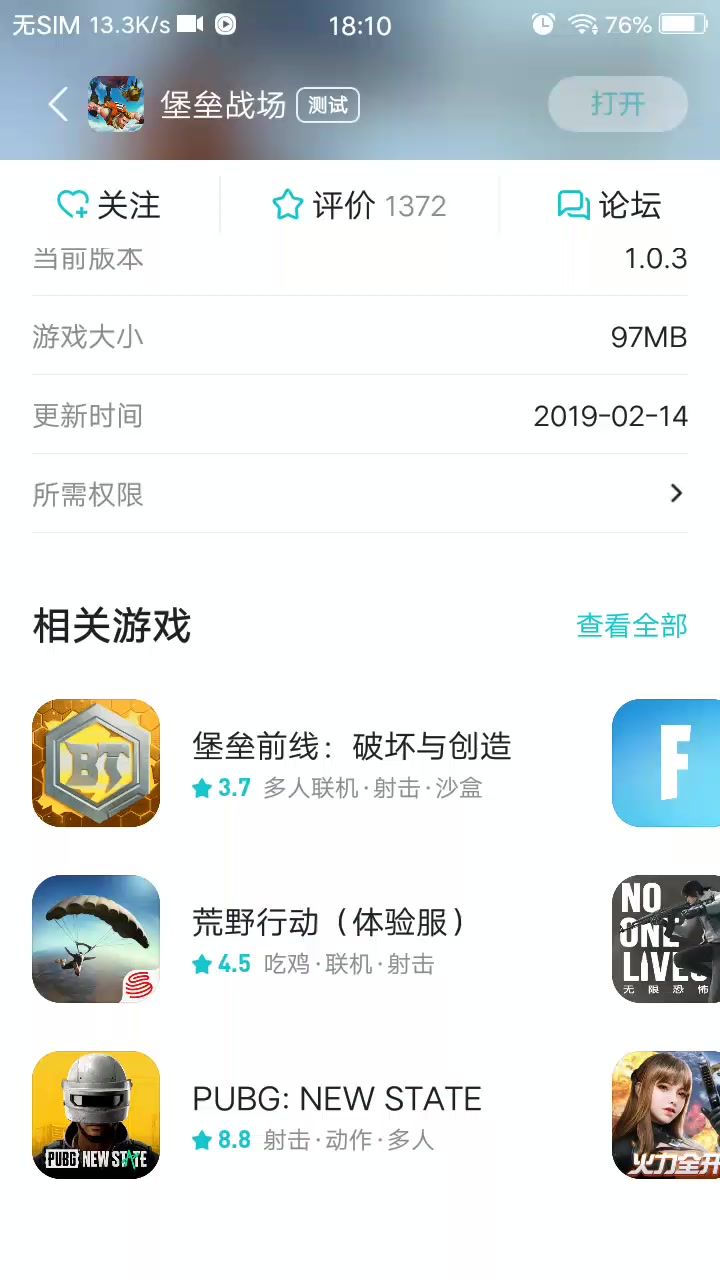
Task: Expand the 所需权限 permissions row
Action: point(360,493)
